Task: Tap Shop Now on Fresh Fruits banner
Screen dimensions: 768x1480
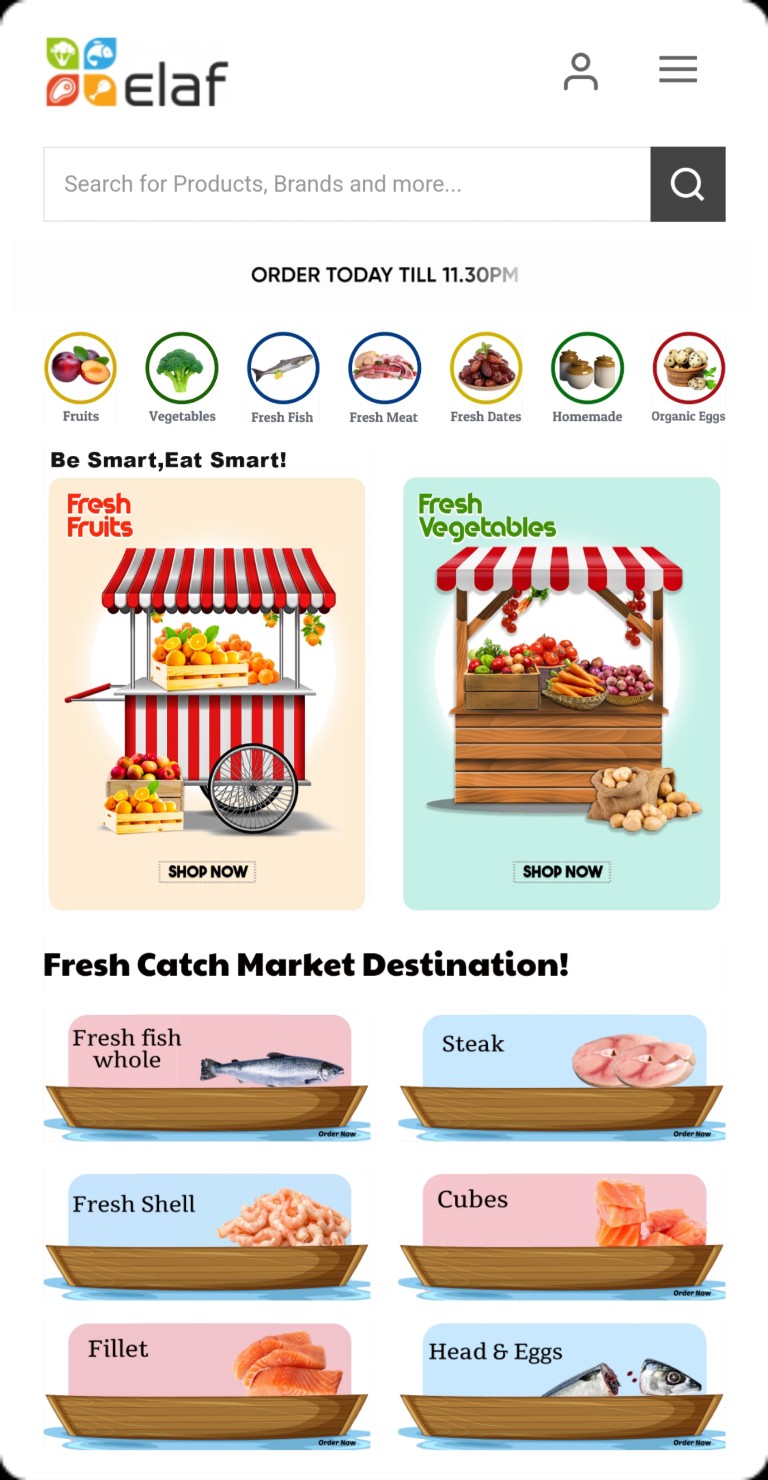Action: click(x=207, y=871)
